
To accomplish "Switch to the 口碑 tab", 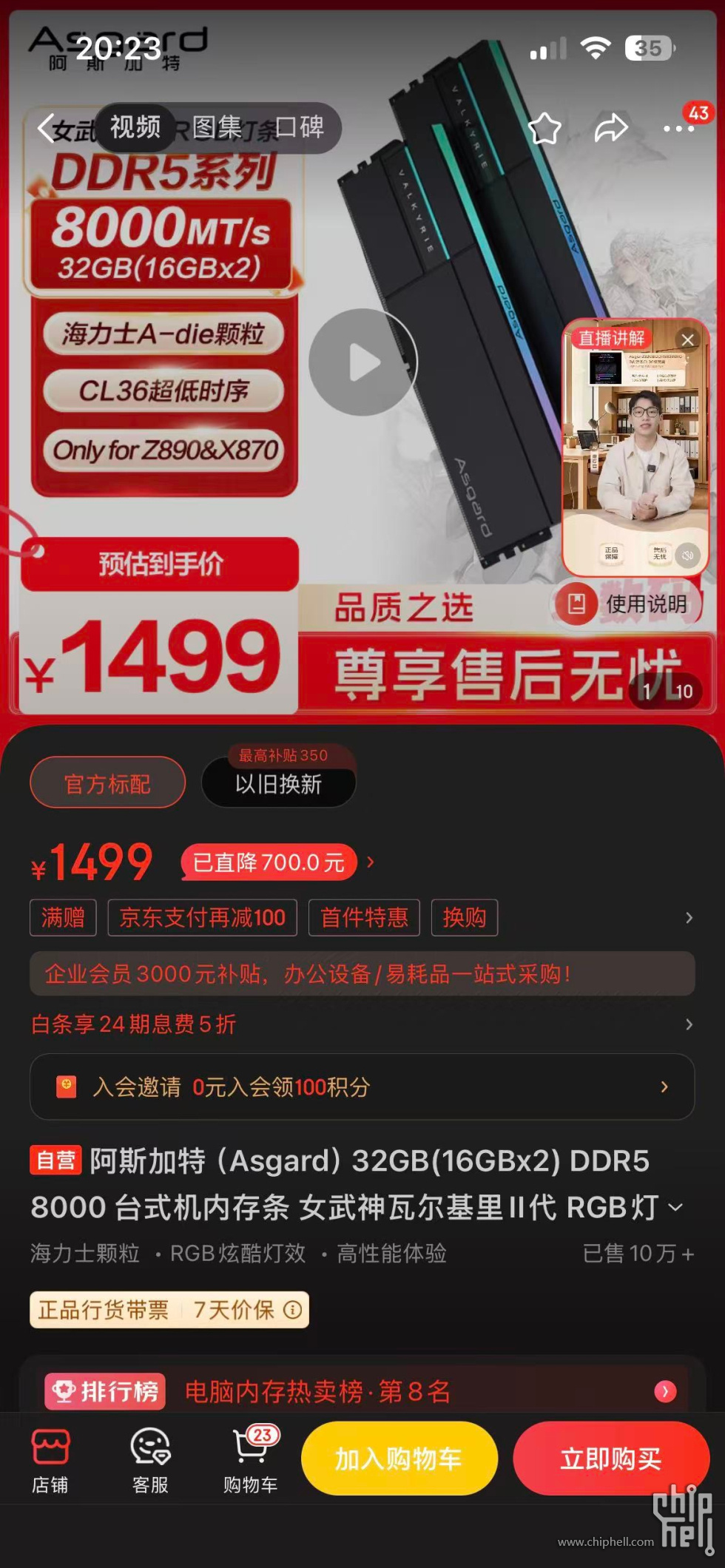I will (x=300, y=127).
